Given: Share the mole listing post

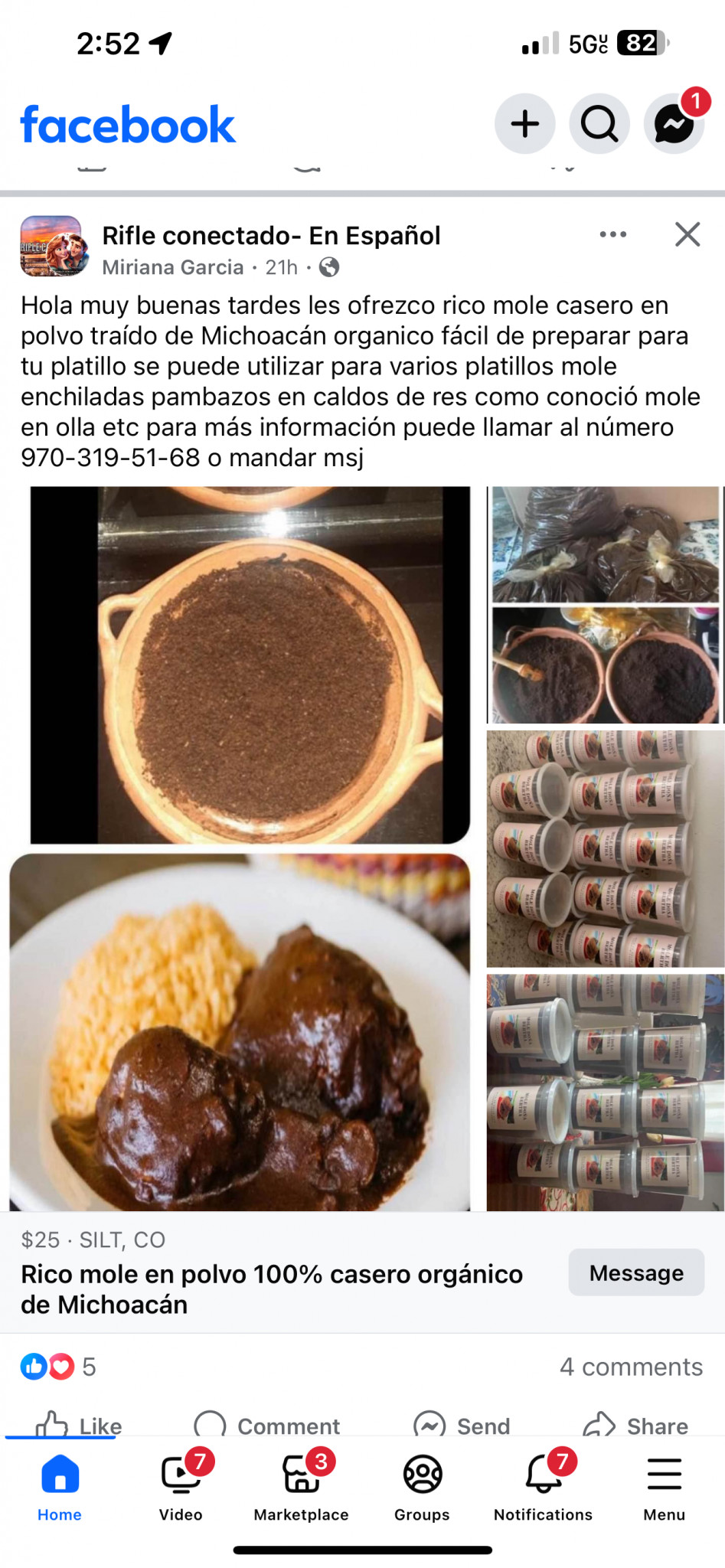Looking at the screenshot, I should coord(635,1425).
